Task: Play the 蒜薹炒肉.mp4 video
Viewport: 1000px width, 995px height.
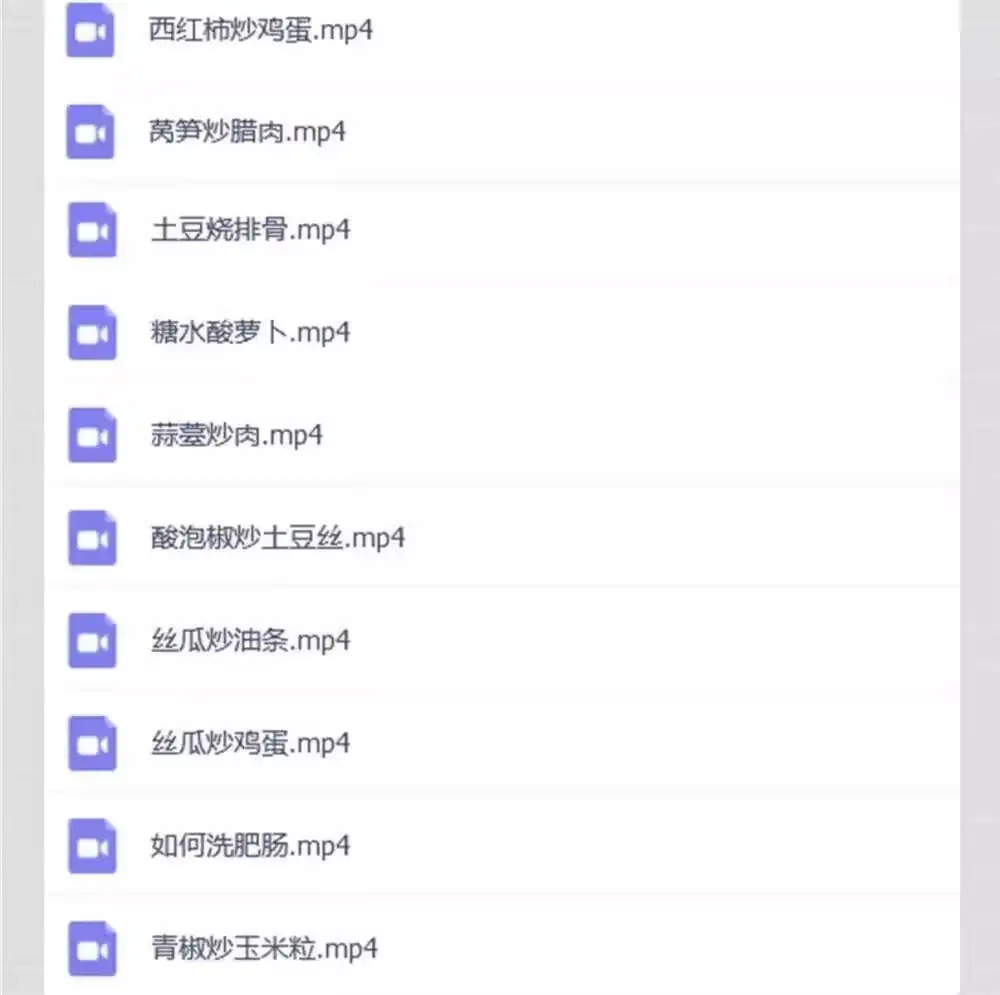Action: coord(236,435)
